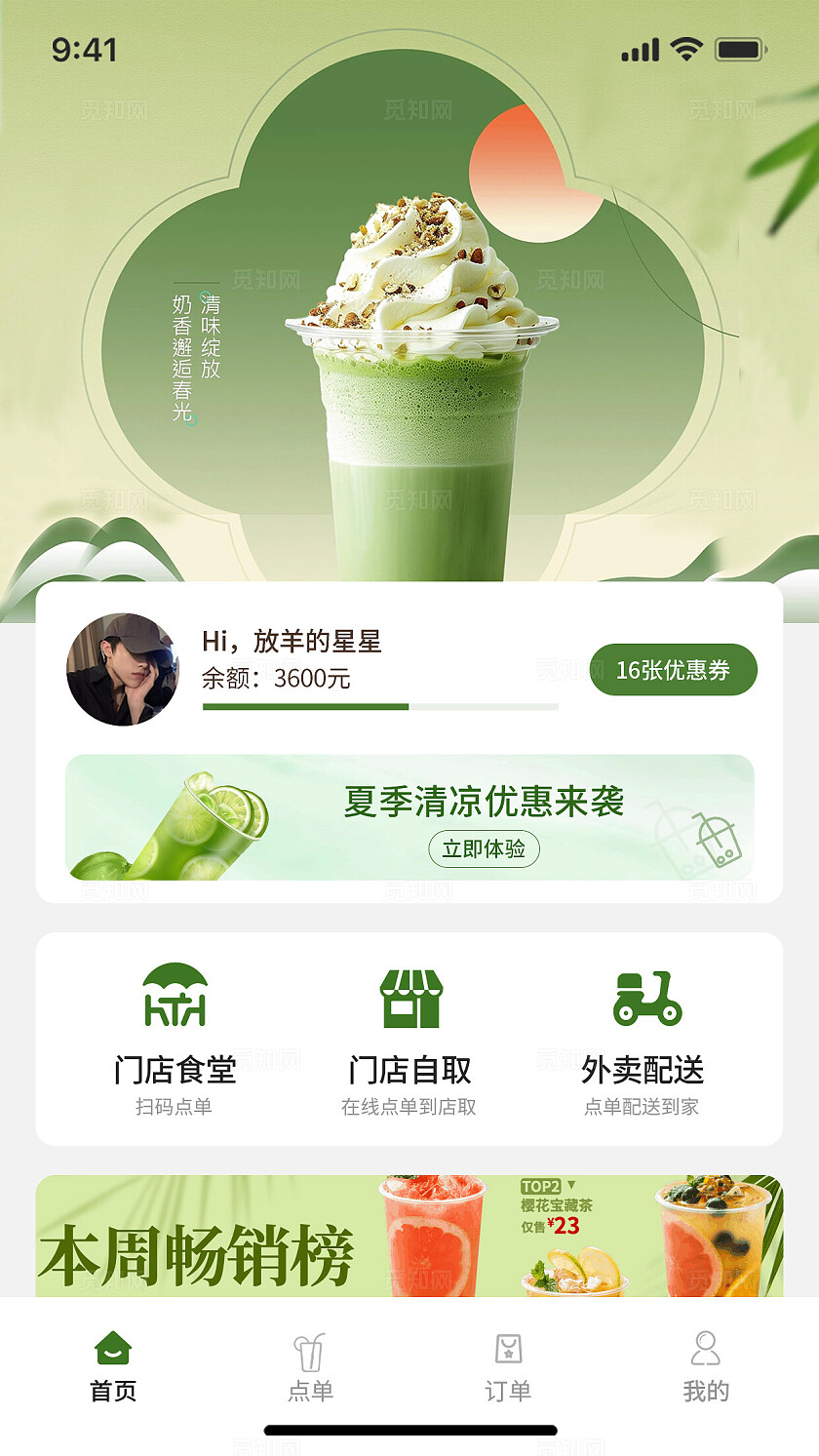Open the 16张优惠券 coupon button
Image resolution: width=819 pixels, height=1456 pixels.
tap(674, 669)
